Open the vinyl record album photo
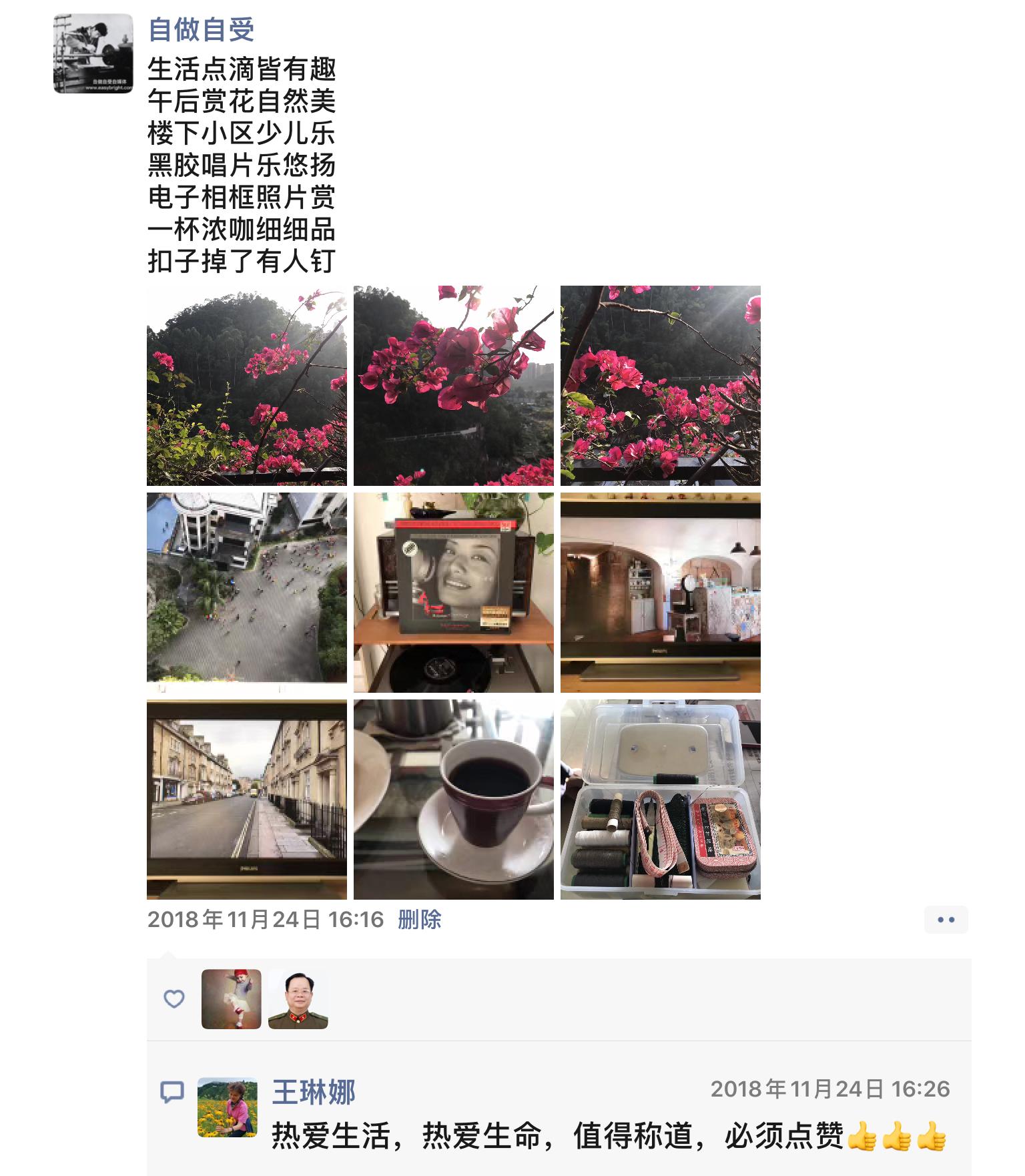Screen dimensions: 1025x1176 (454, 593)
